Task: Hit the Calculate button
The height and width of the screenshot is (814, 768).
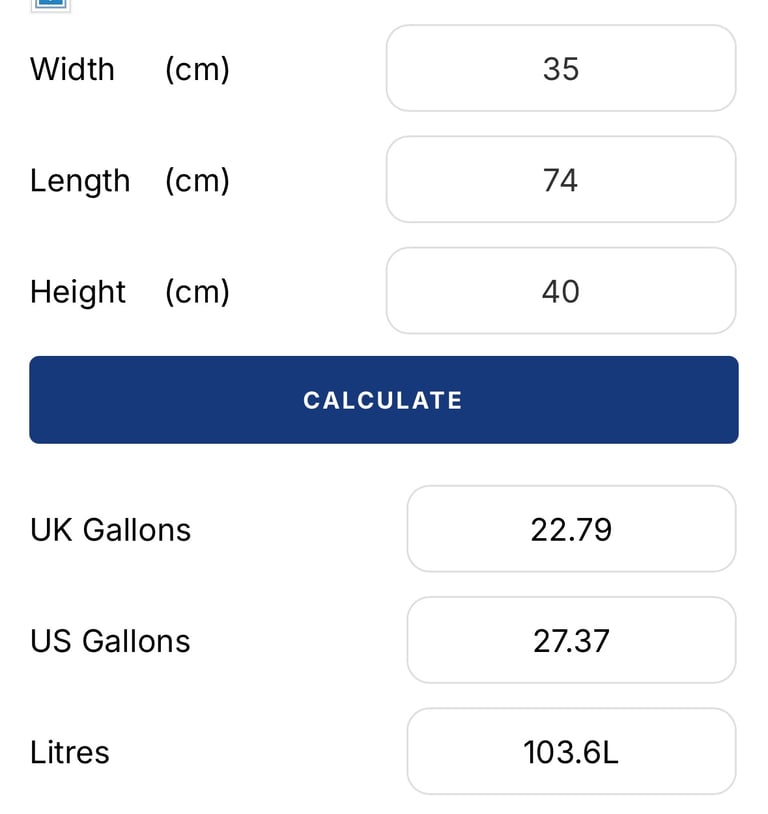Action: (383, 400)
